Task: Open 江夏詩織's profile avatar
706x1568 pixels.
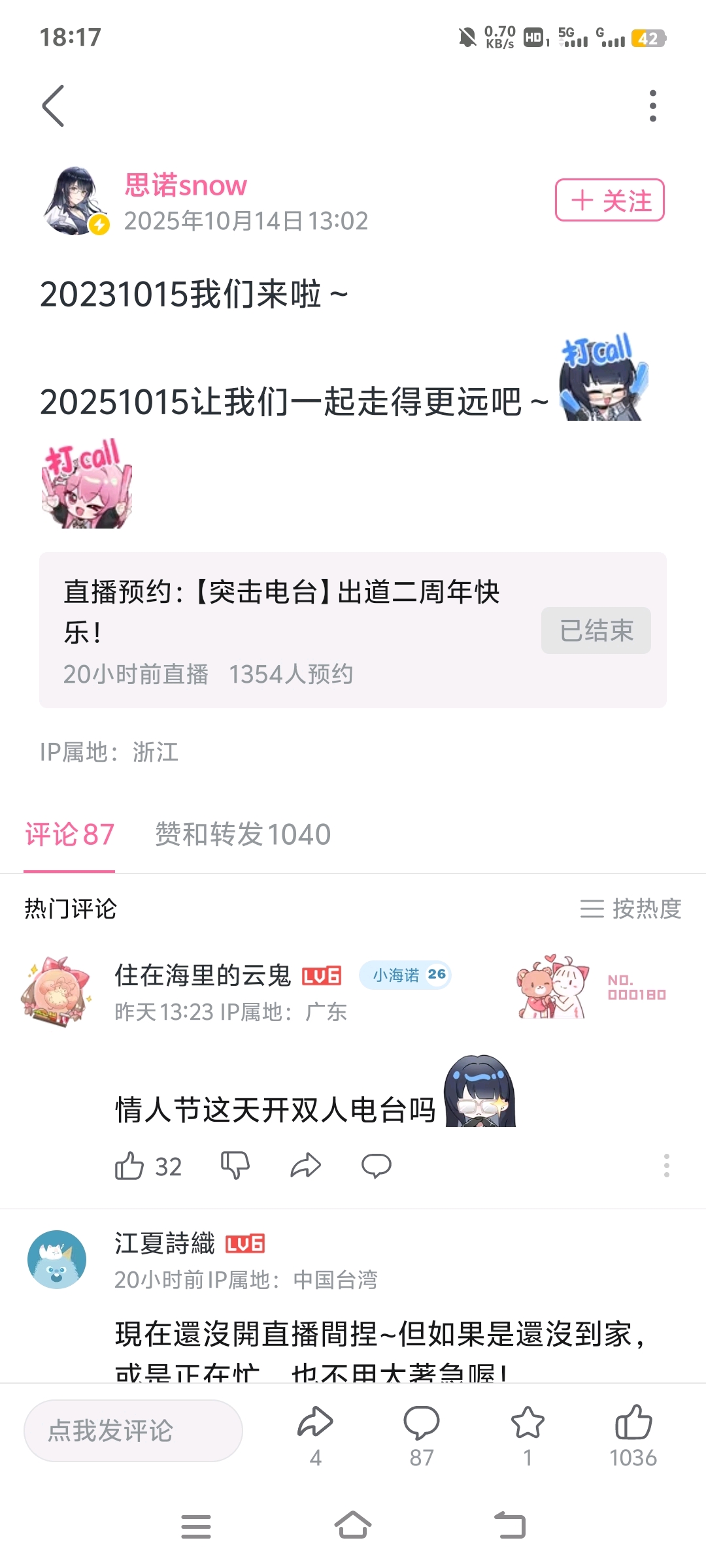Action: [57, 1260]
